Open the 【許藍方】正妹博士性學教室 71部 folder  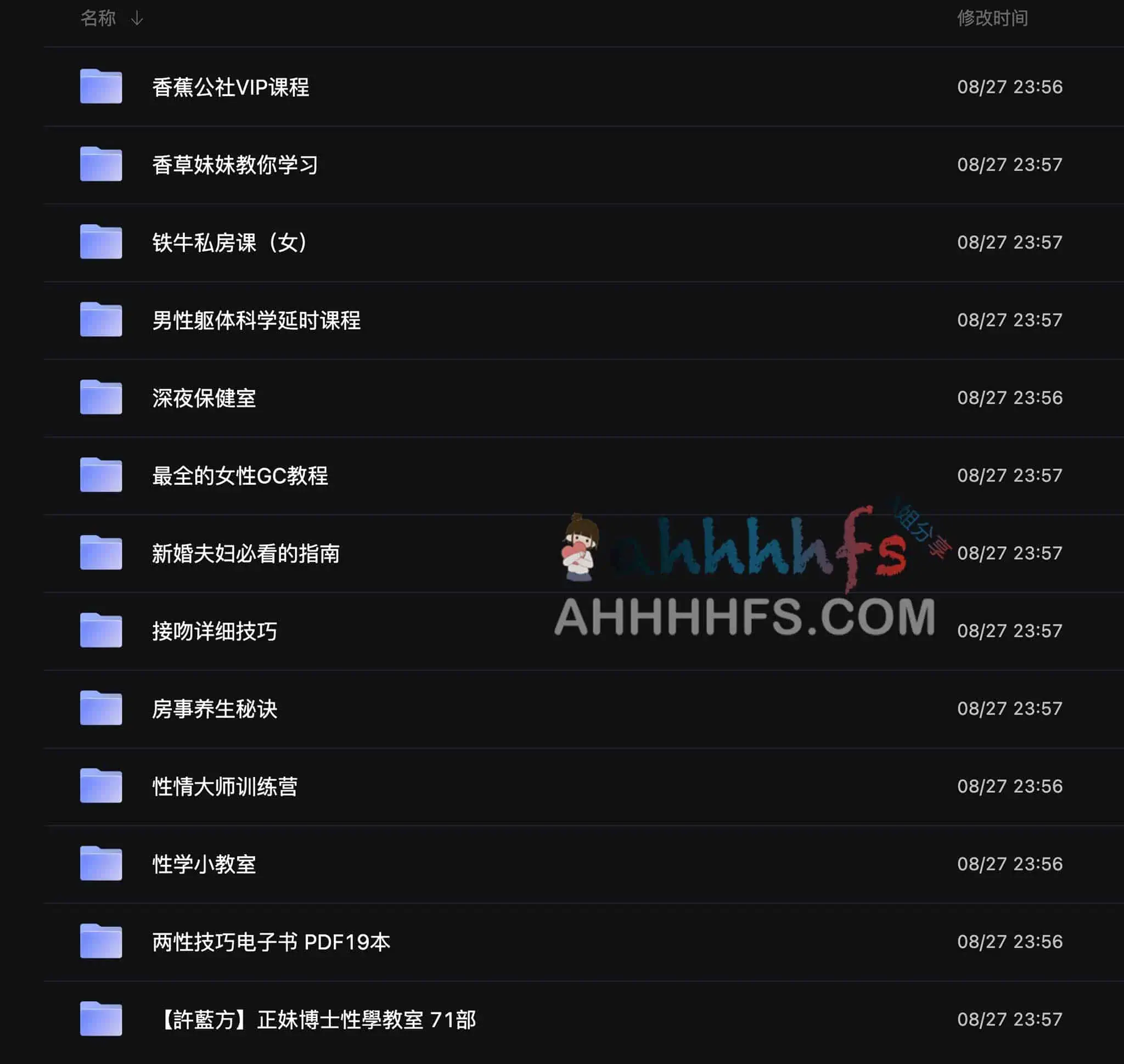click(x=315, y=1019)
